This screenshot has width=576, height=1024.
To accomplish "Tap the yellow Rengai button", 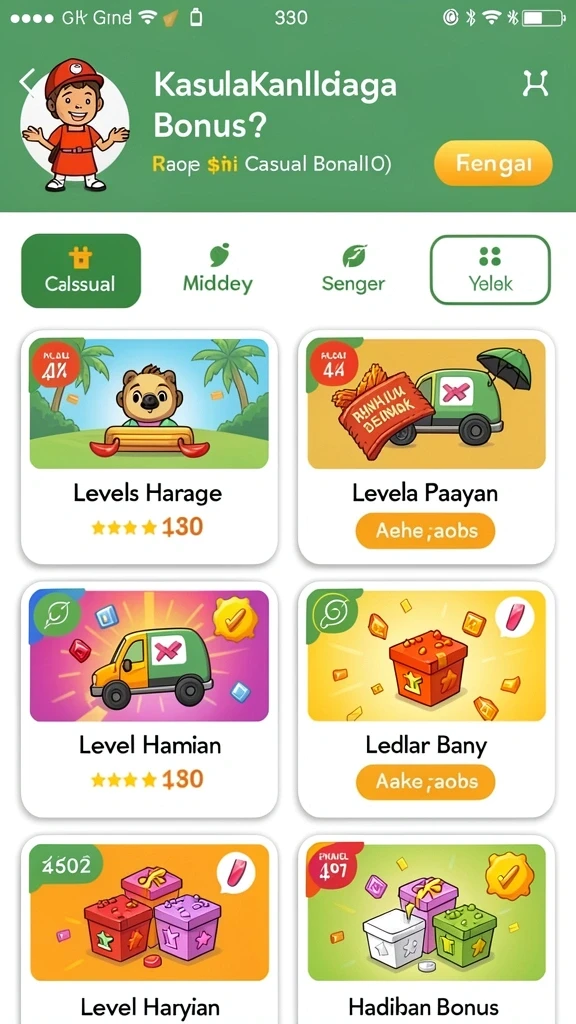I will click(493, 163).
